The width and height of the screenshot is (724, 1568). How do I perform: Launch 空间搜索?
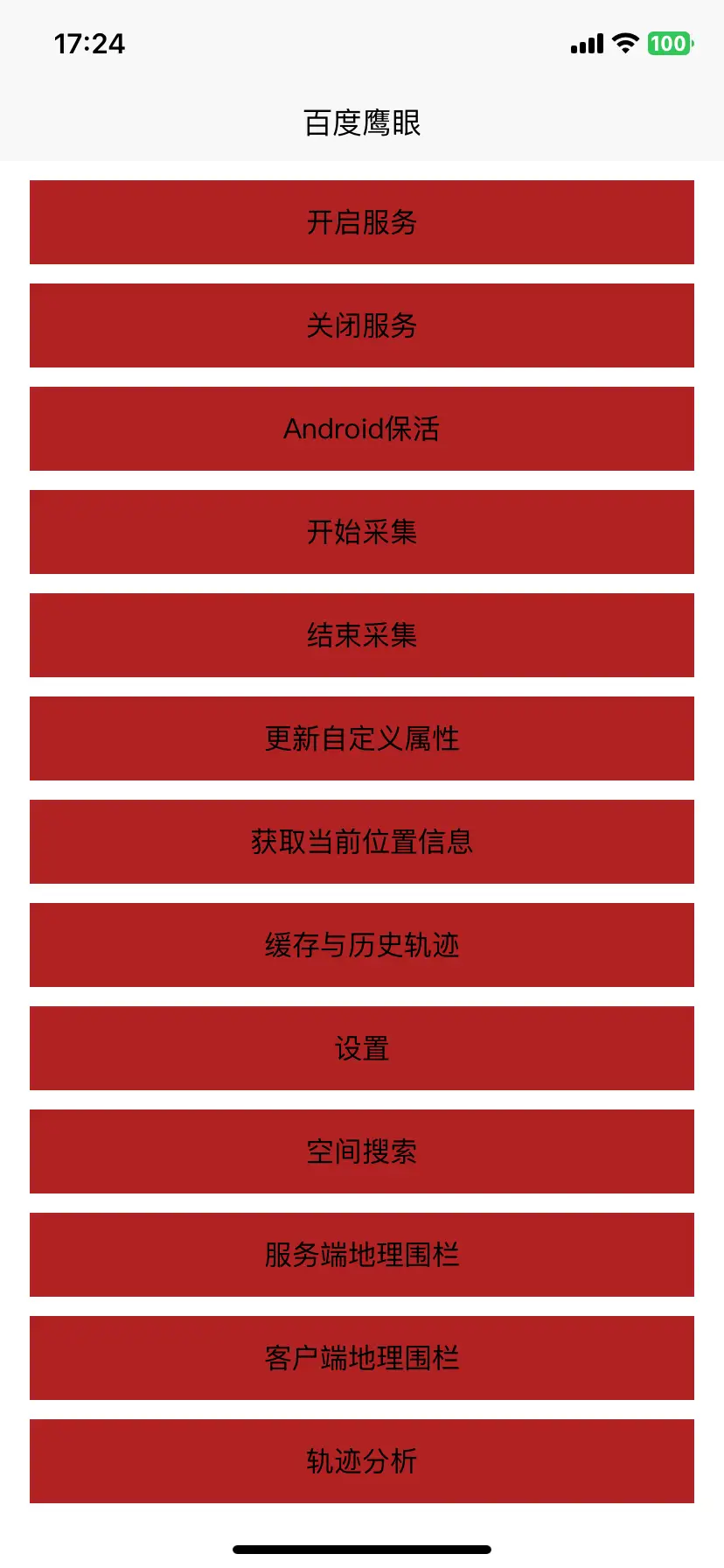pos(362,1151)
